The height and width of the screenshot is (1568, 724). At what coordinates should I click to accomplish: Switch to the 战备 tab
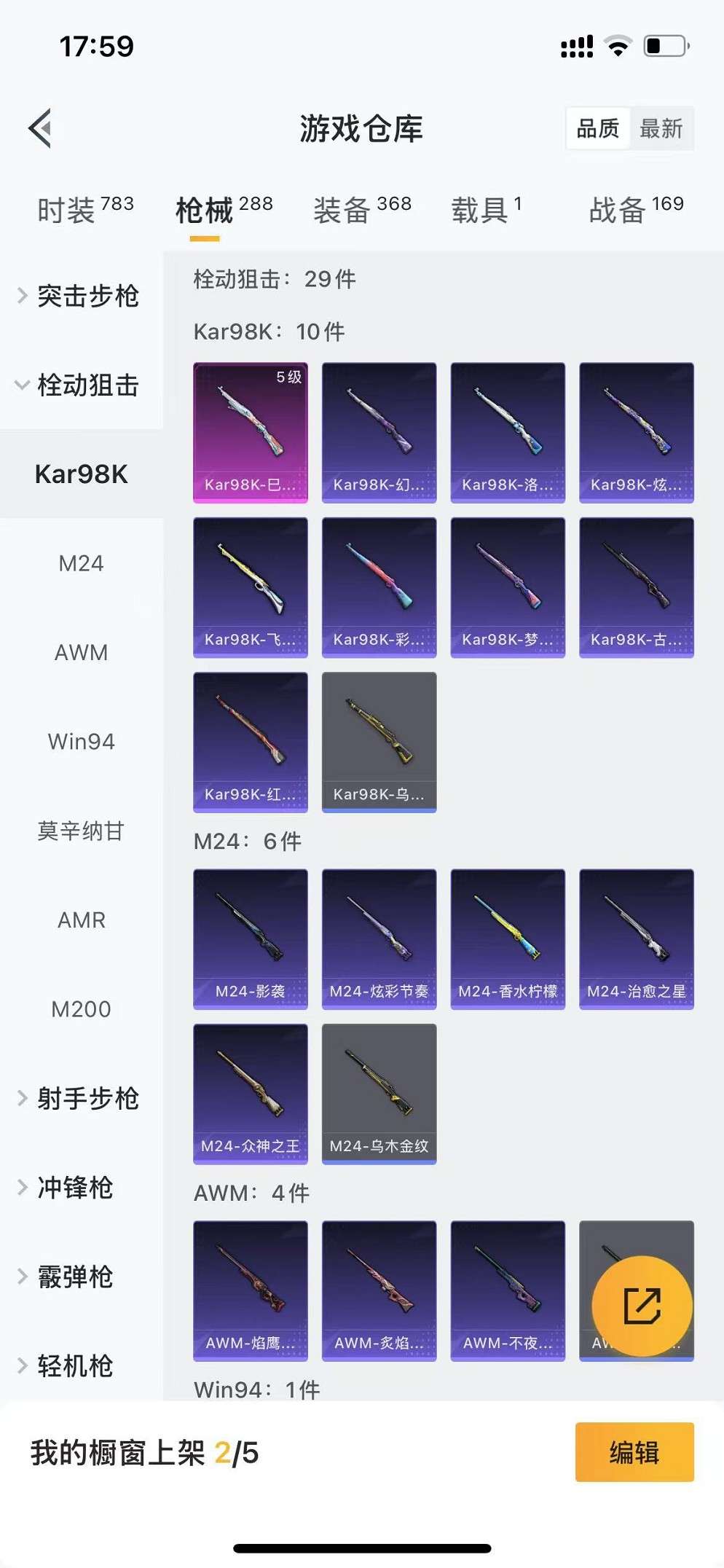tap(635, 210)
